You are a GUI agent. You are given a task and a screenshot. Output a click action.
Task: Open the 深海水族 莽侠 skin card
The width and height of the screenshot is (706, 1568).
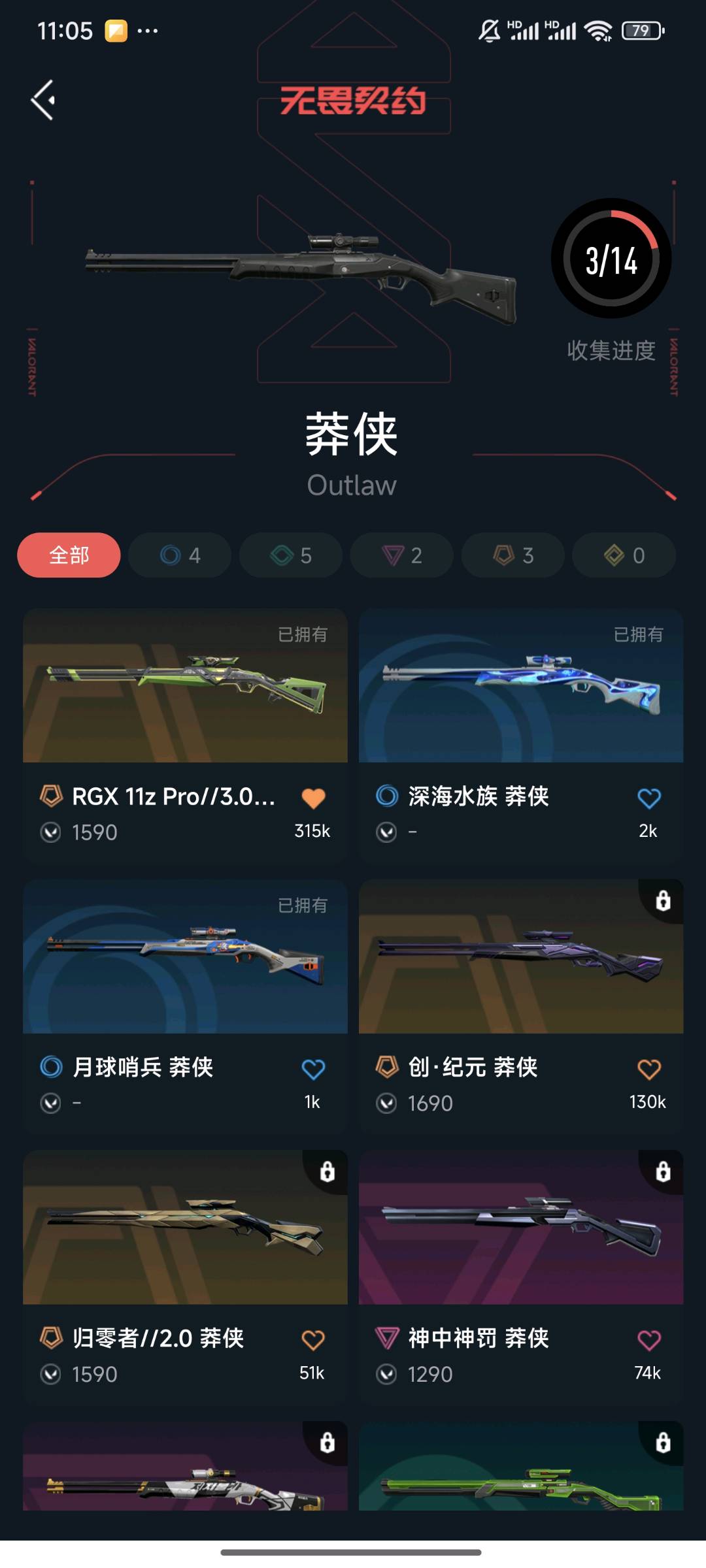(521, 686)
